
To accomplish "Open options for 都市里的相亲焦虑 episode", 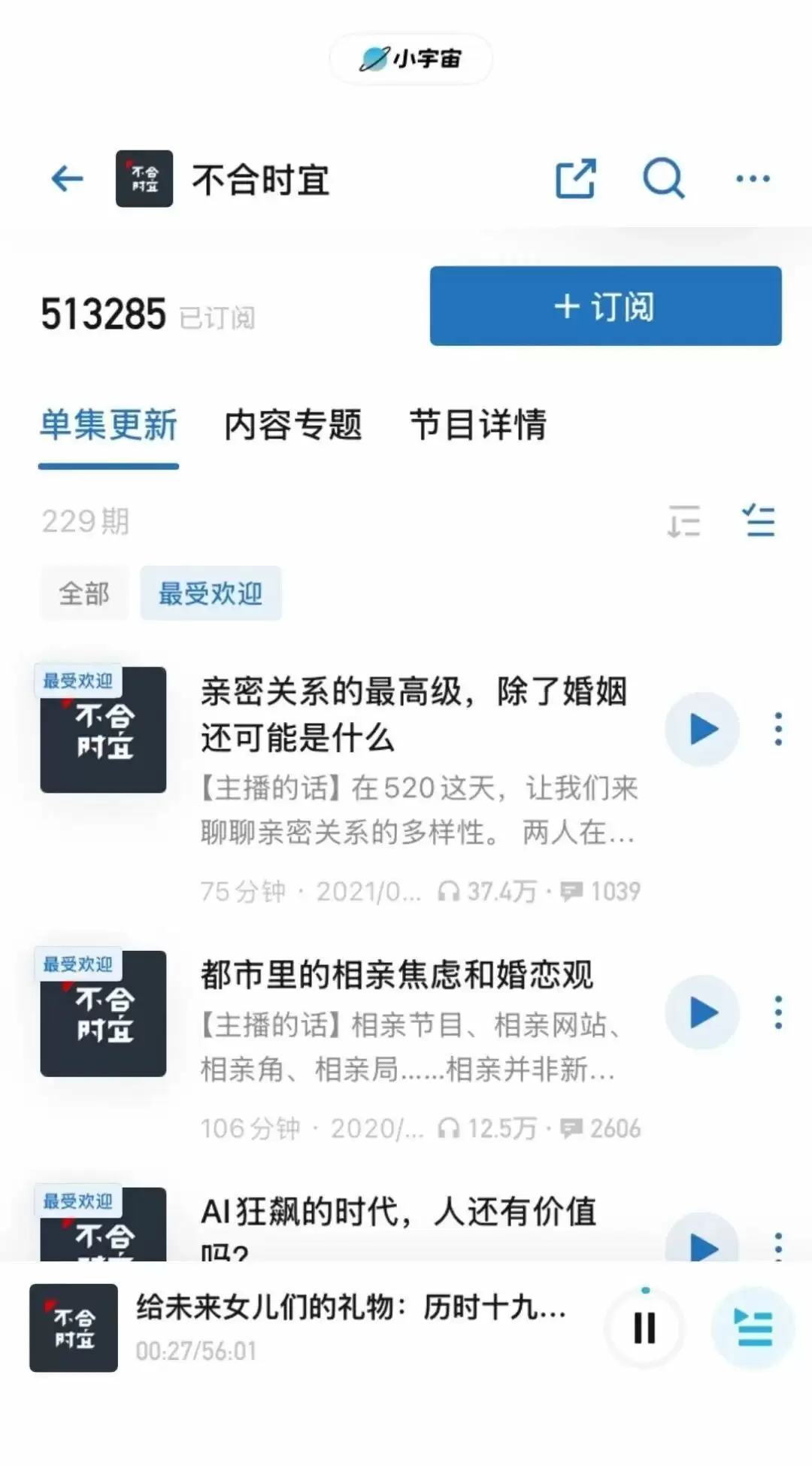I will point(777,1012).
